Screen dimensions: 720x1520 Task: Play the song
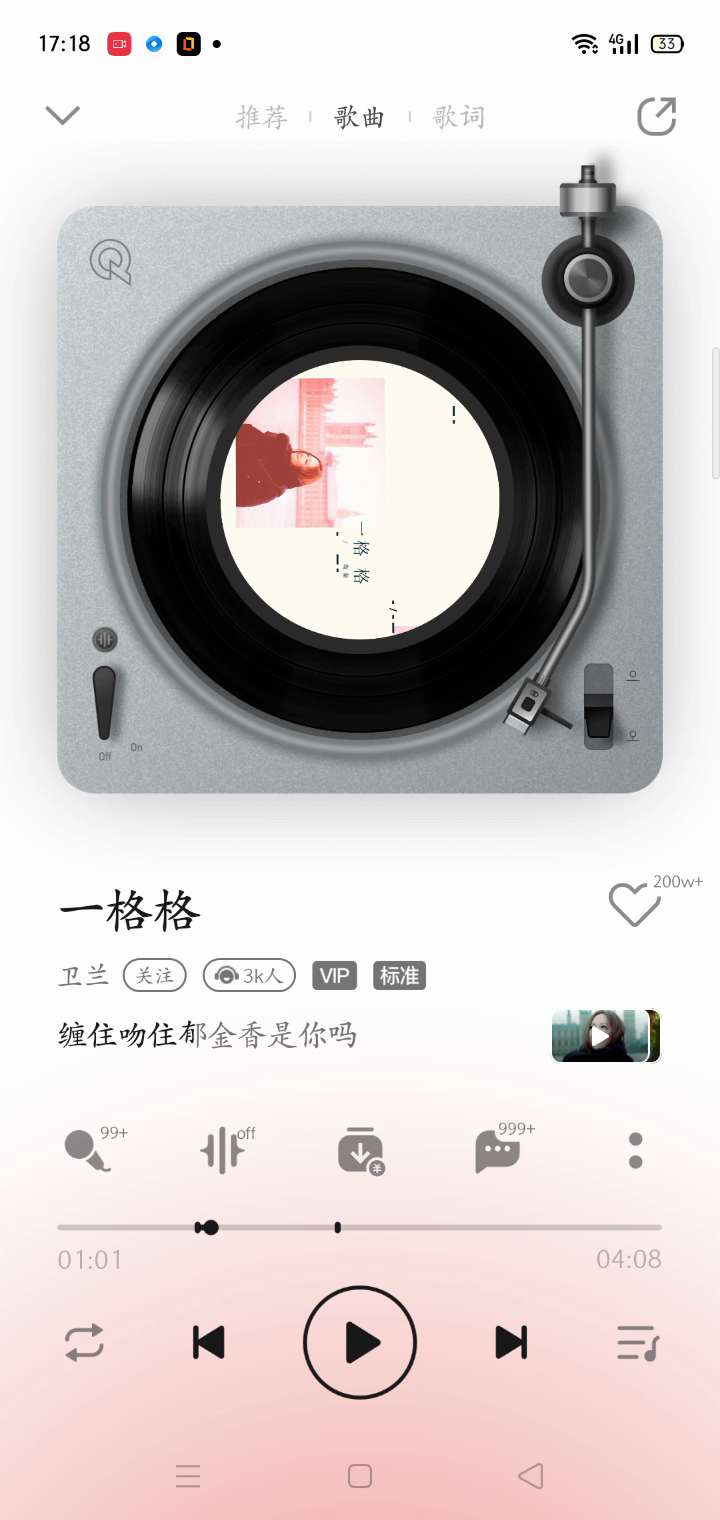[360, 1342]
